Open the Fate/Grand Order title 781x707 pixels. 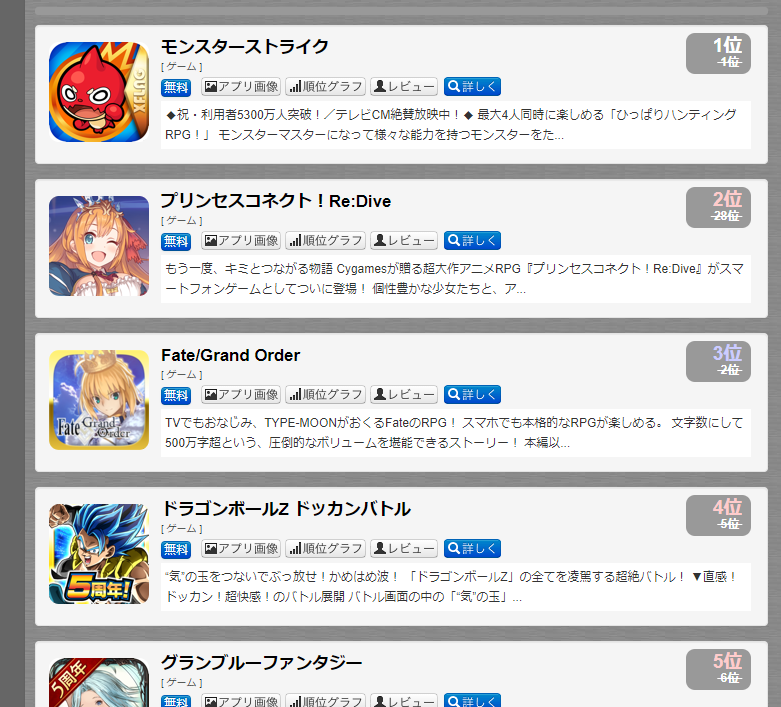coord(230,356)
